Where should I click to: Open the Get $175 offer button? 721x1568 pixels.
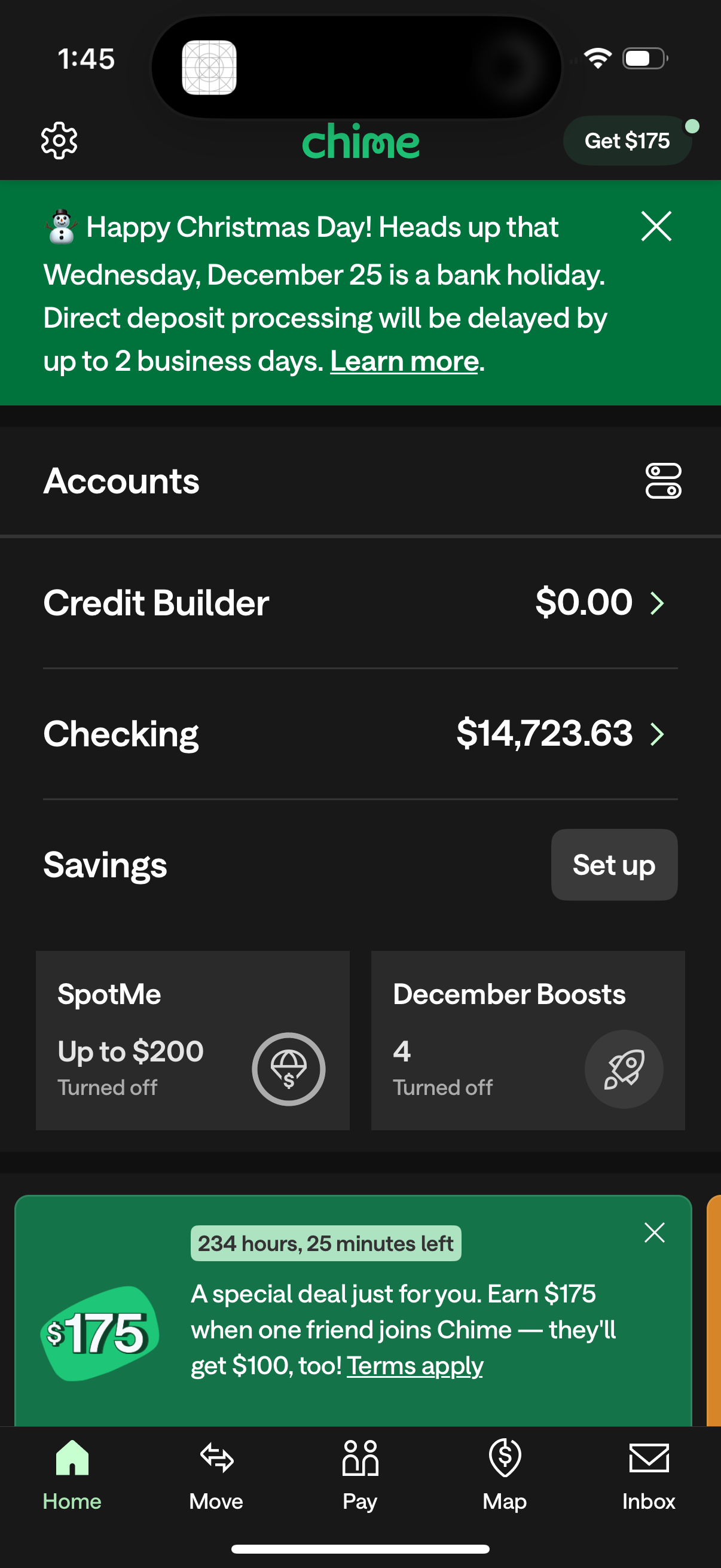[x=627, y=140]
